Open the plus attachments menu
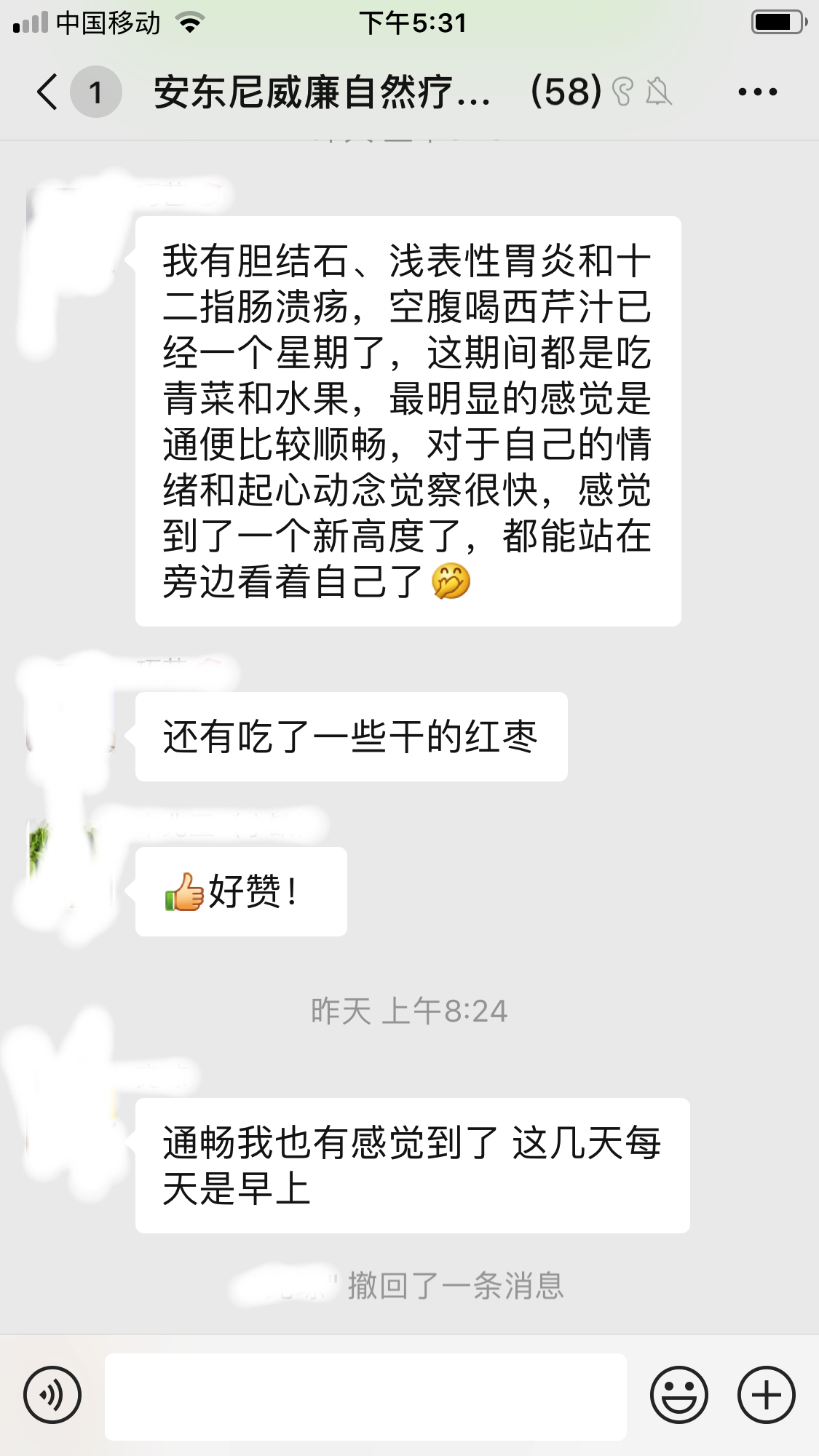This screenshot has height=1456, width=819. pyautogui.click(x=766, y=1395)
